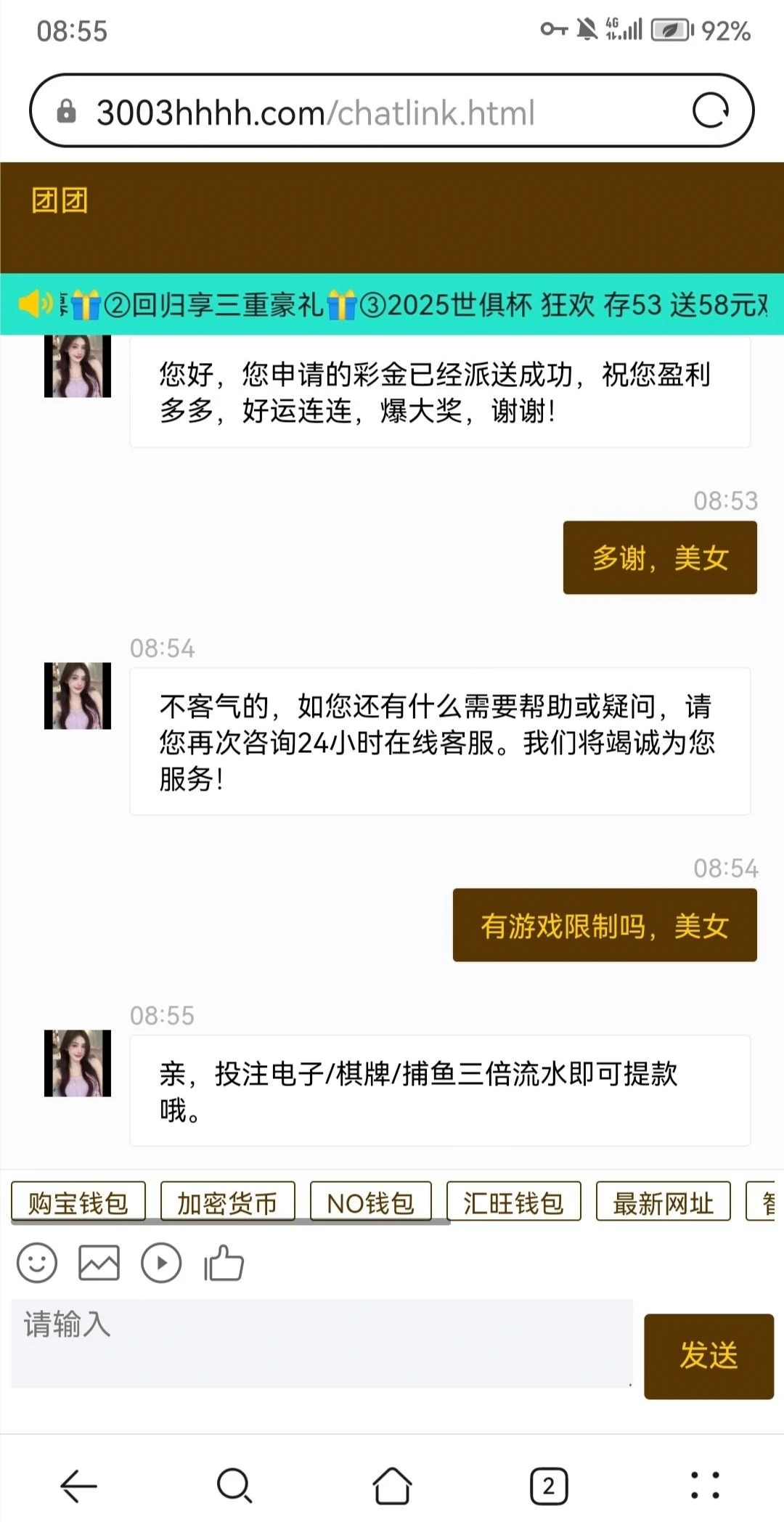The width and height of the screenshot is (784, 1522).
Task: Open the browser four-dot menu
Action: [x=705, y=1486]
